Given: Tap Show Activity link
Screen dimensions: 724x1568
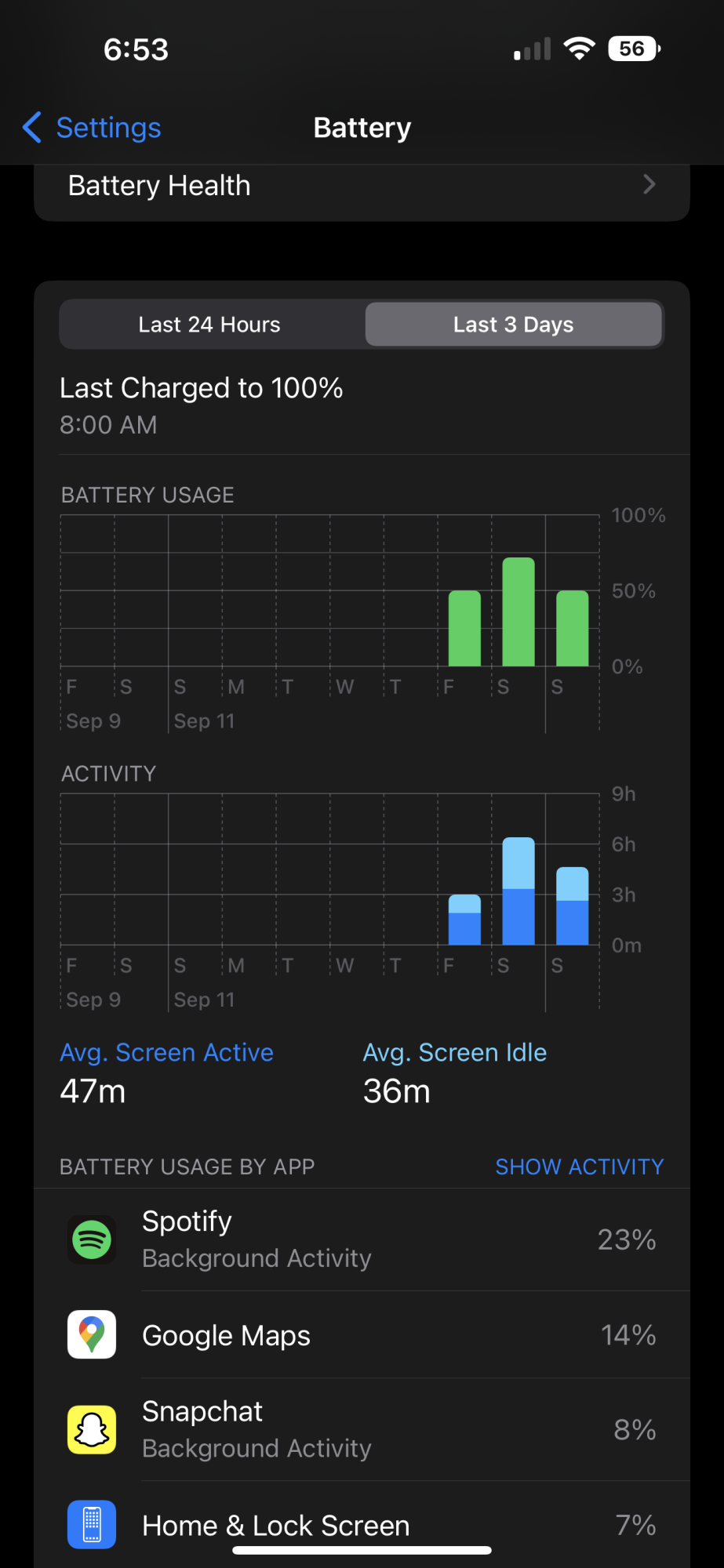Looking at the screenshot, I should (579, 1167).
